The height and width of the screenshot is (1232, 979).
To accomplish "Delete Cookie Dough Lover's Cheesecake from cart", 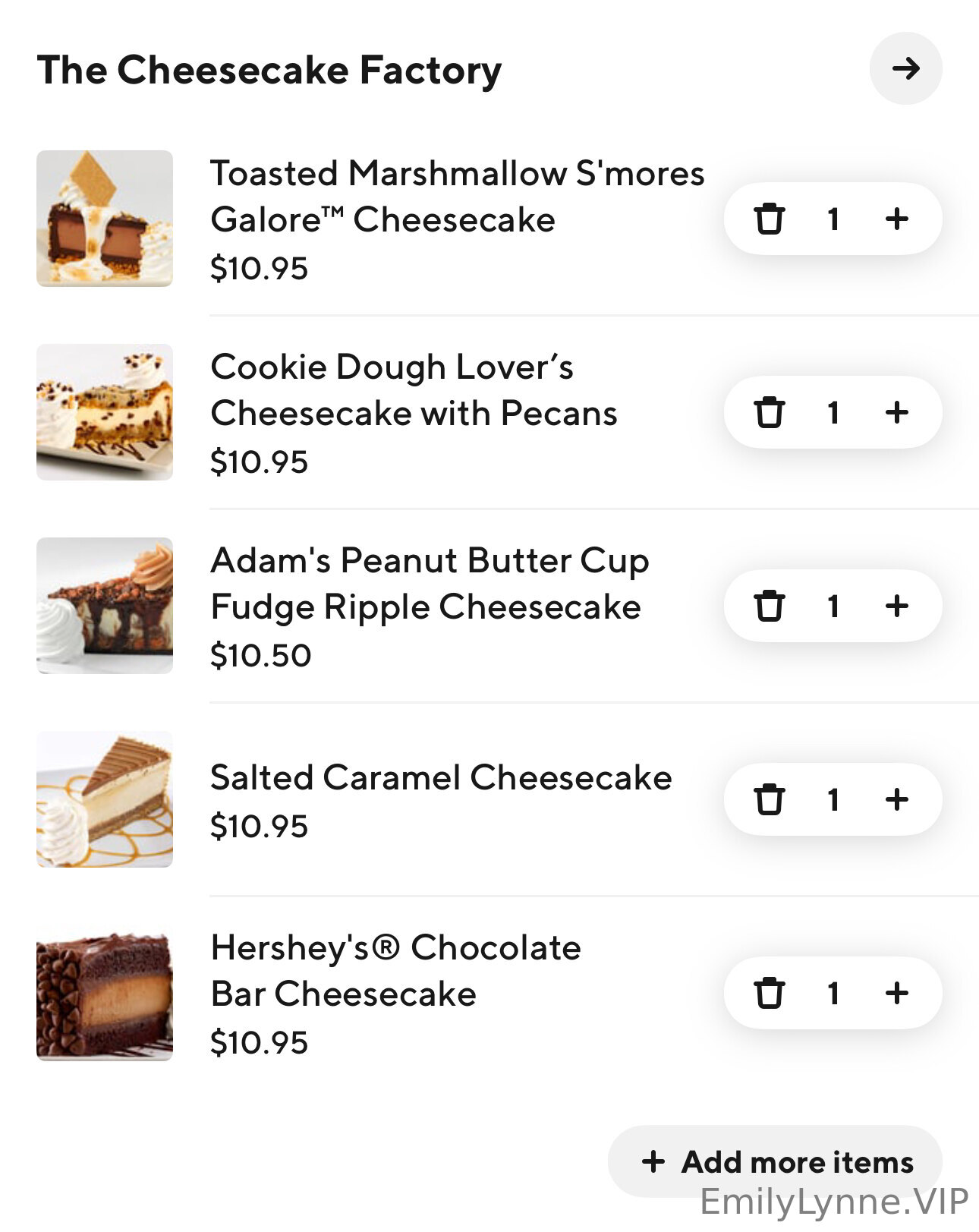I will click(x=769, y=412).
